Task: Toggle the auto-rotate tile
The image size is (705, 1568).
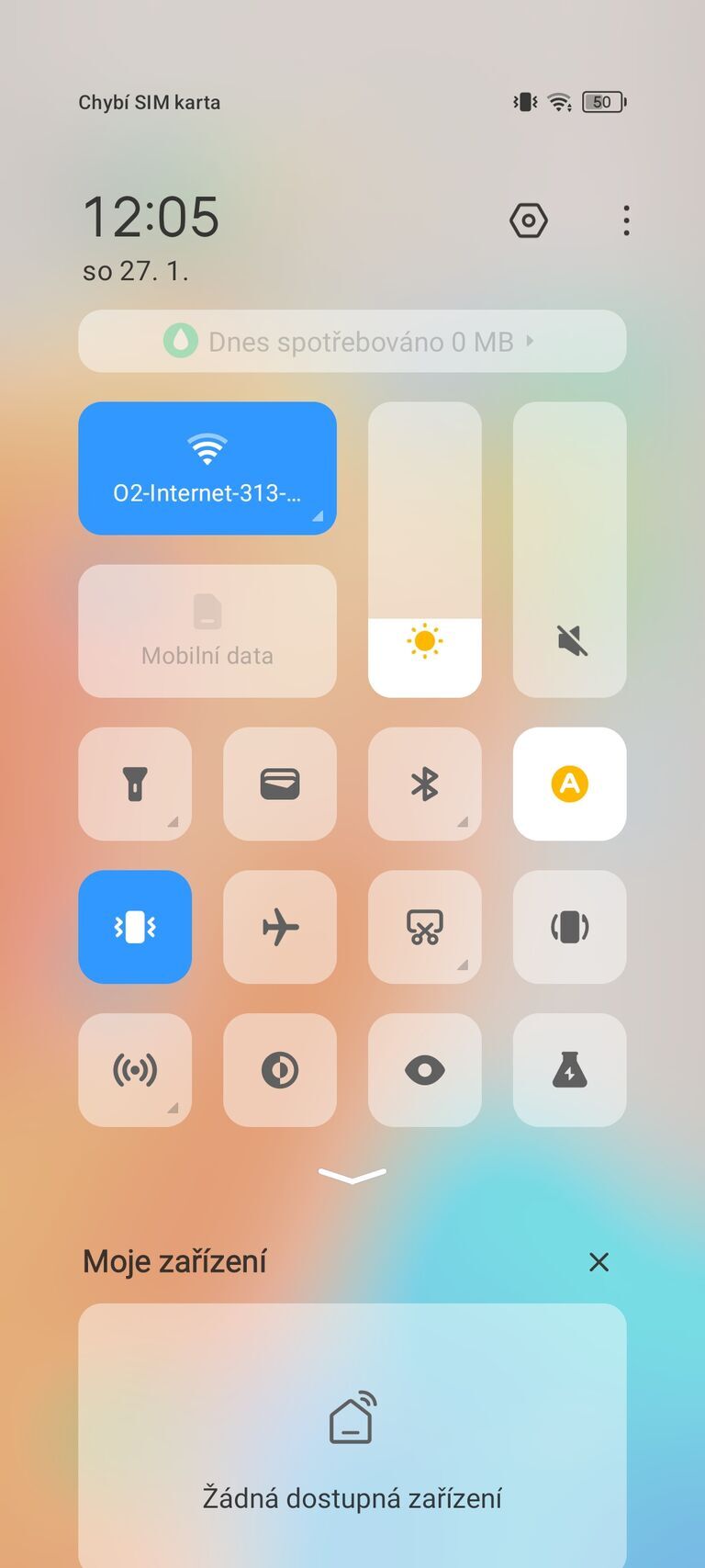Action: pos(569,927)
